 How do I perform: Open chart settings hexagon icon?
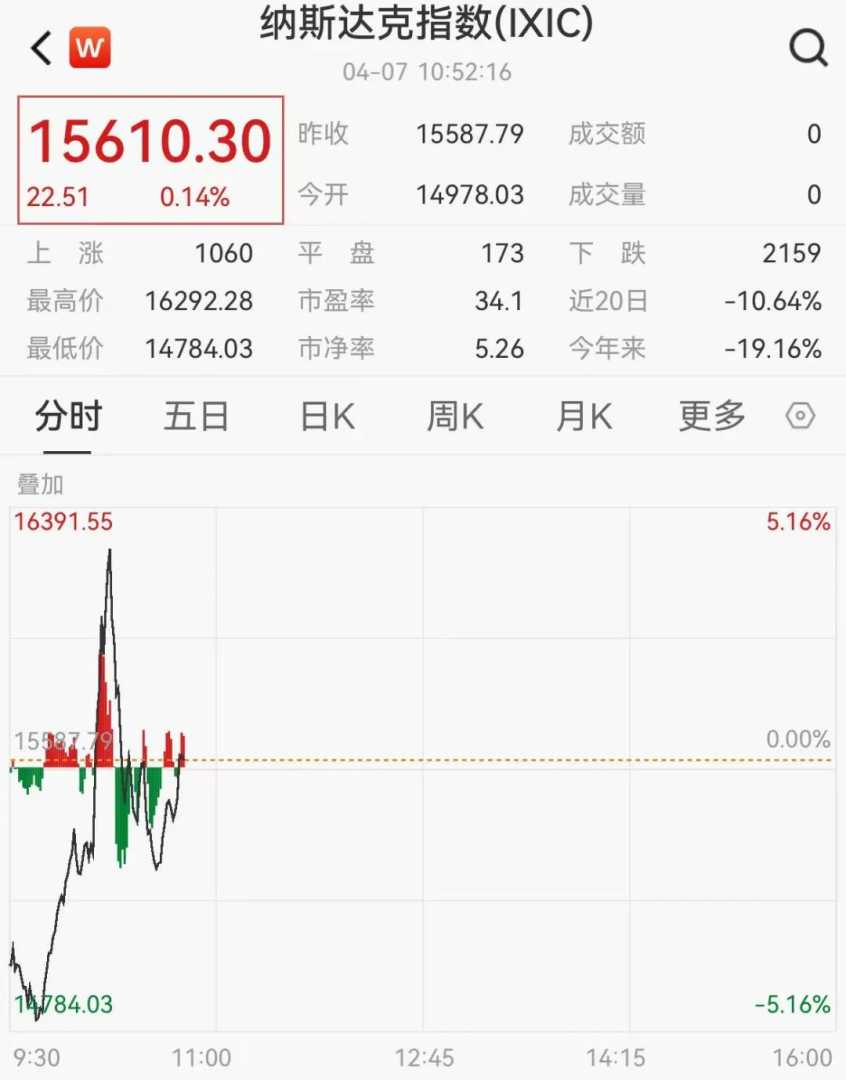coord(800,416)
